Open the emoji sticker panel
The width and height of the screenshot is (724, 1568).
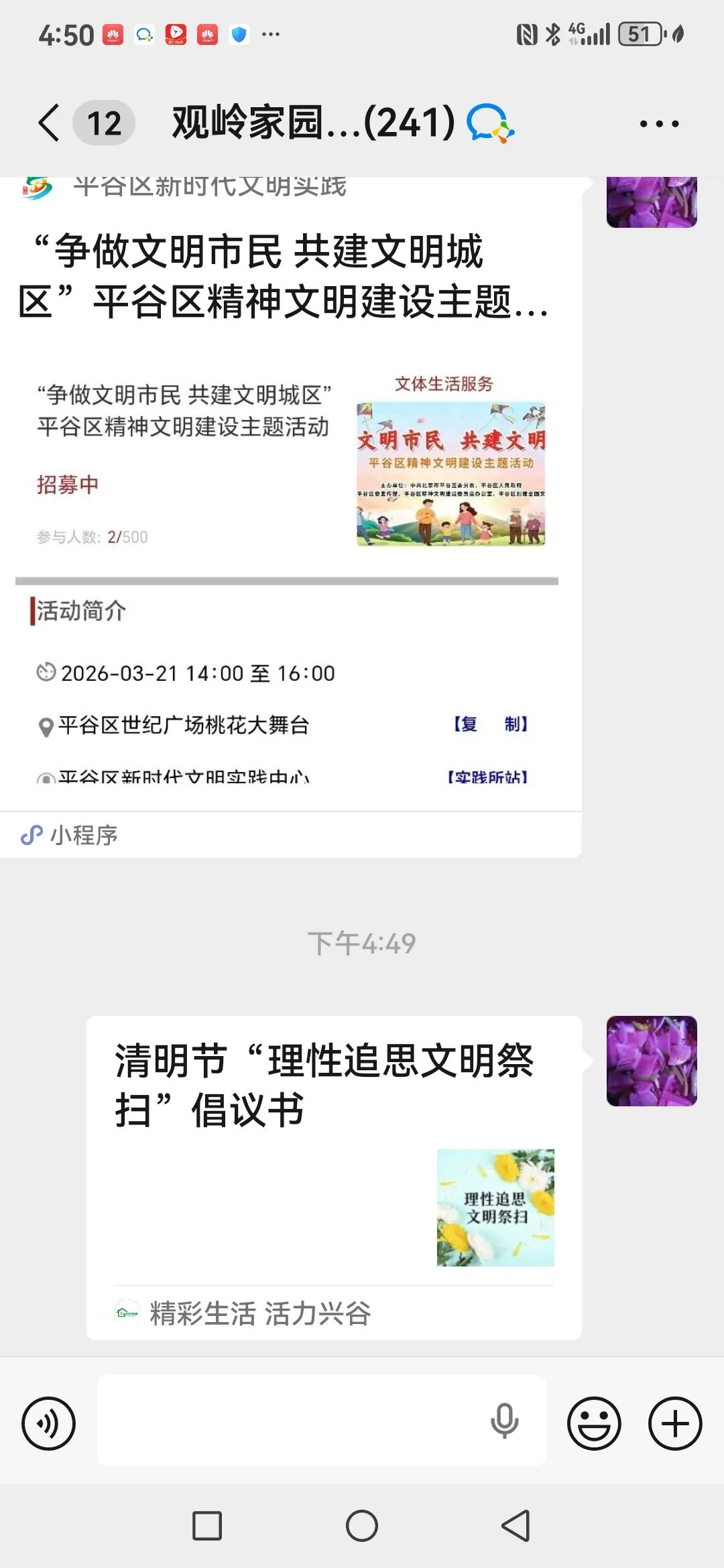[594, 1423]
